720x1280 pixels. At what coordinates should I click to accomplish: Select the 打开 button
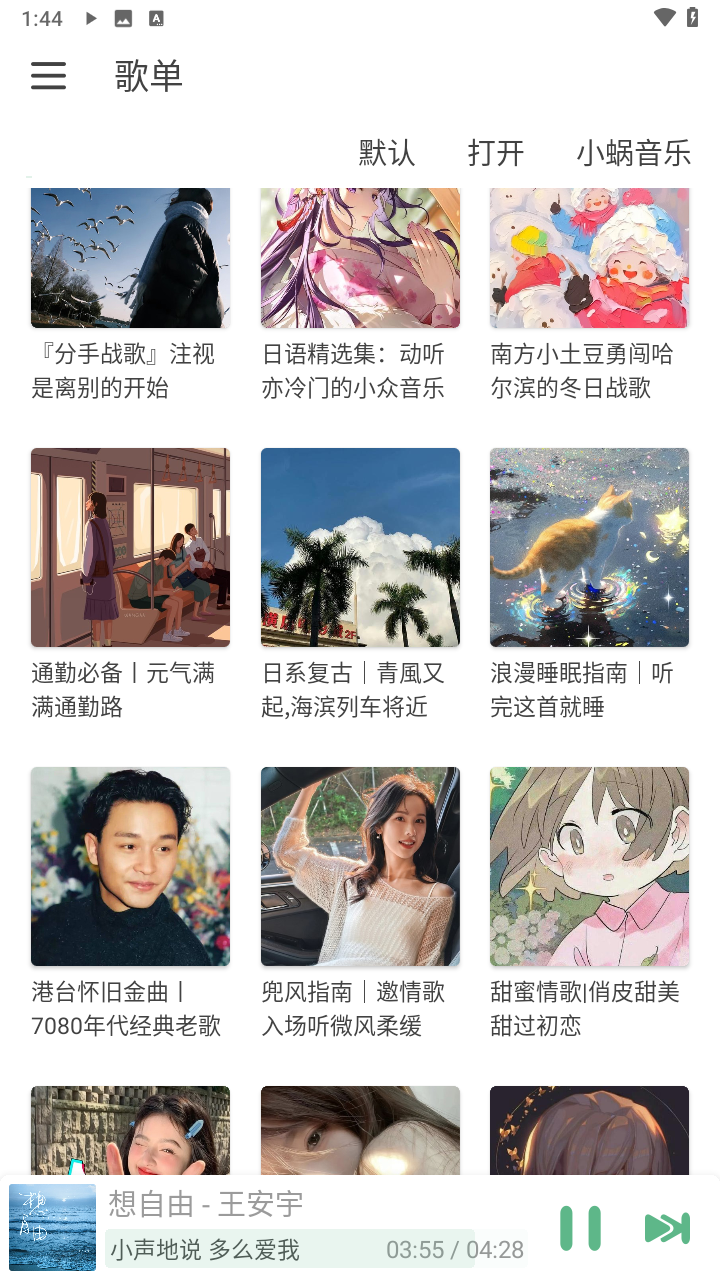(496, 153)
